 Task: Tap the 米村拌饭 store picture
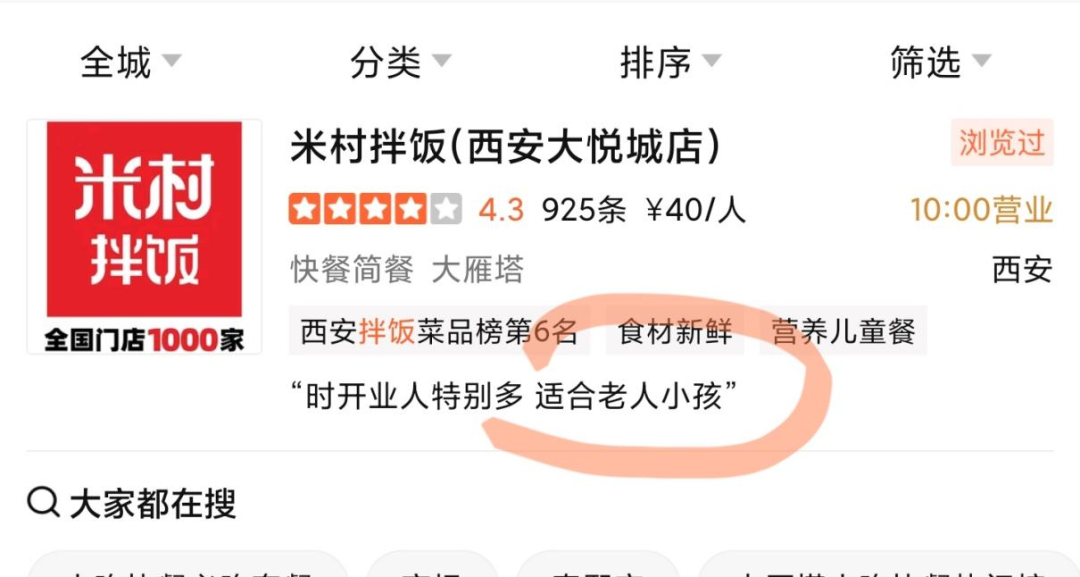coord(144,236)
